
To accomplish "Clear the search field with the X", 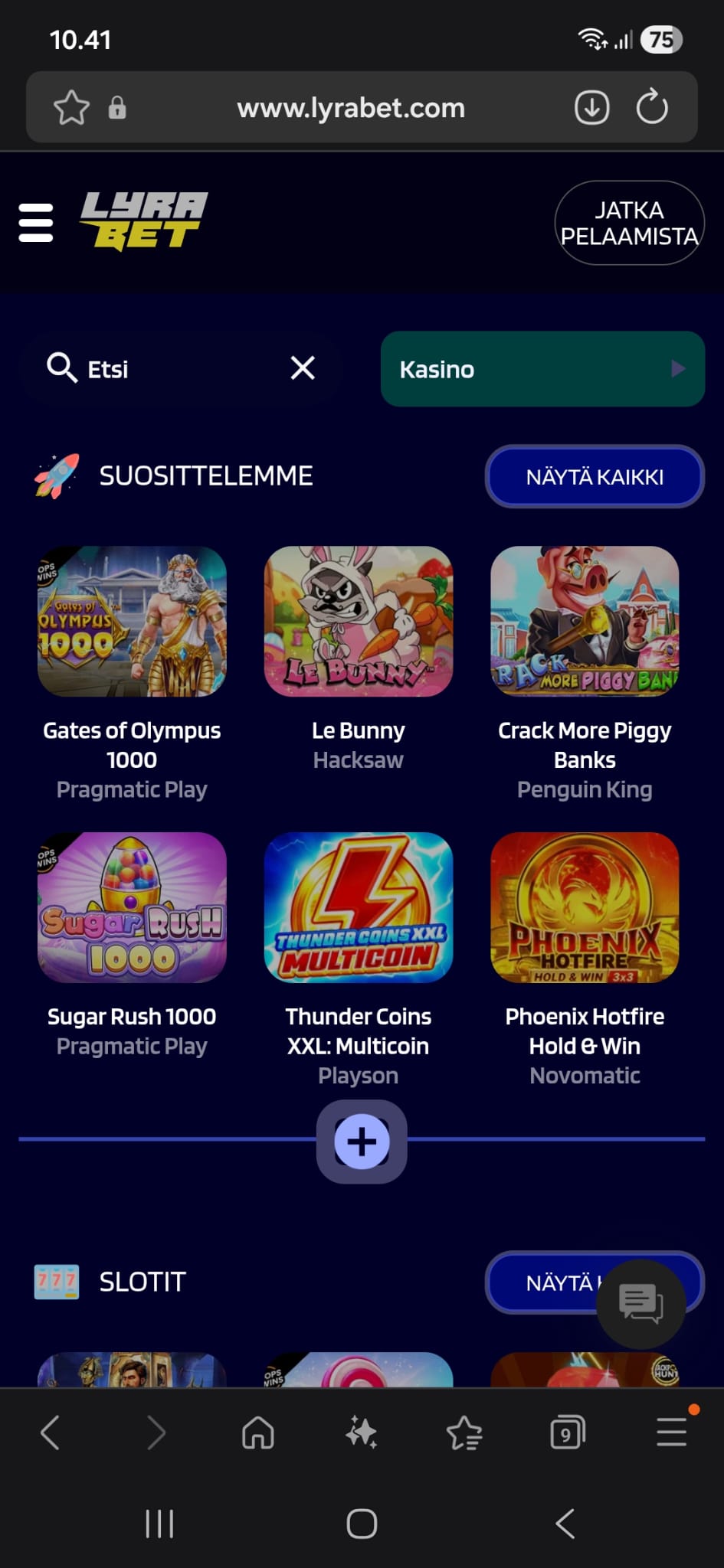I will (303, 368).
